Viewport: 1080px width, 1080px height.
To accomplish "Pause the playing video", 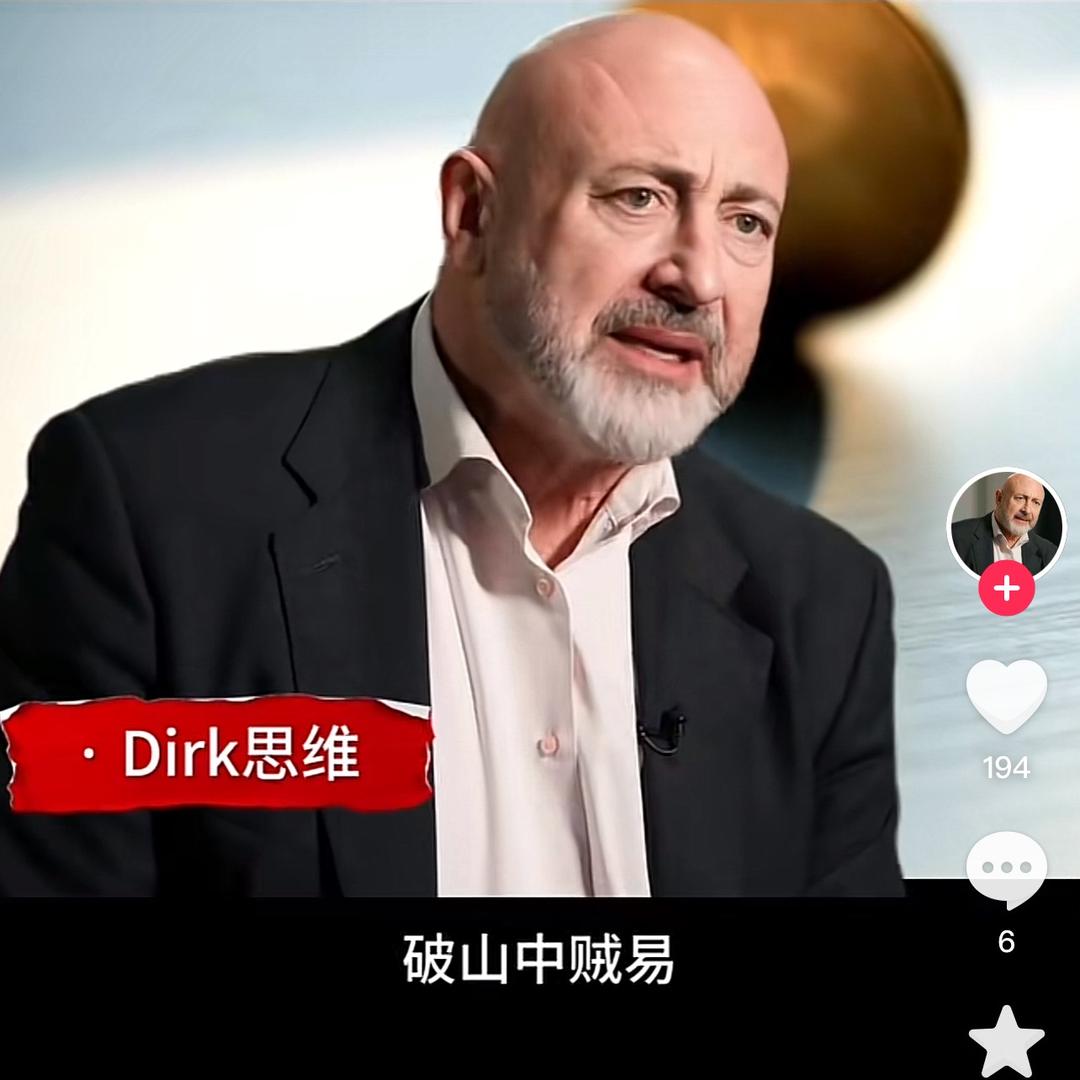I will click(x=451, y=448).
